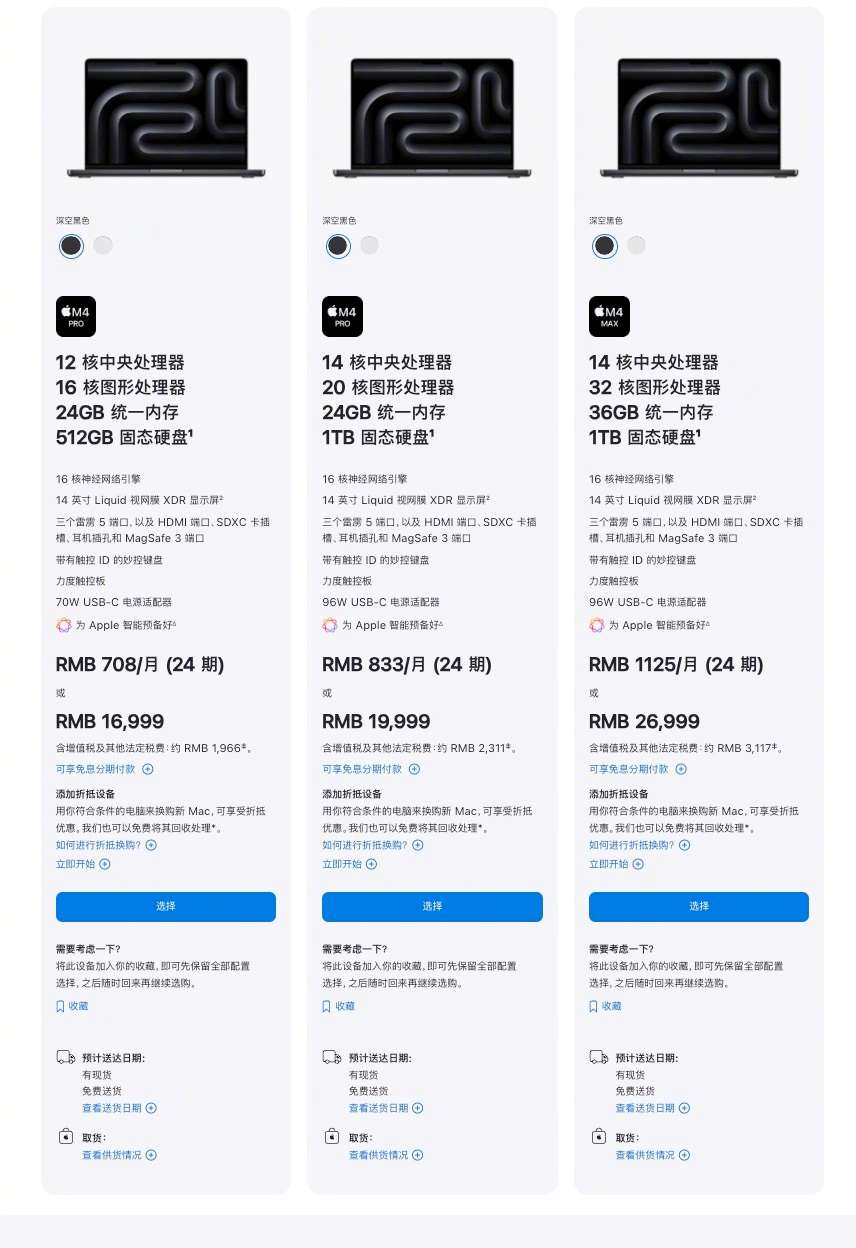The image size is (856, 1248).
Task: Open 如何进行折抵换购? under the RMB 26,999 model
Action: tap(639, 845)
